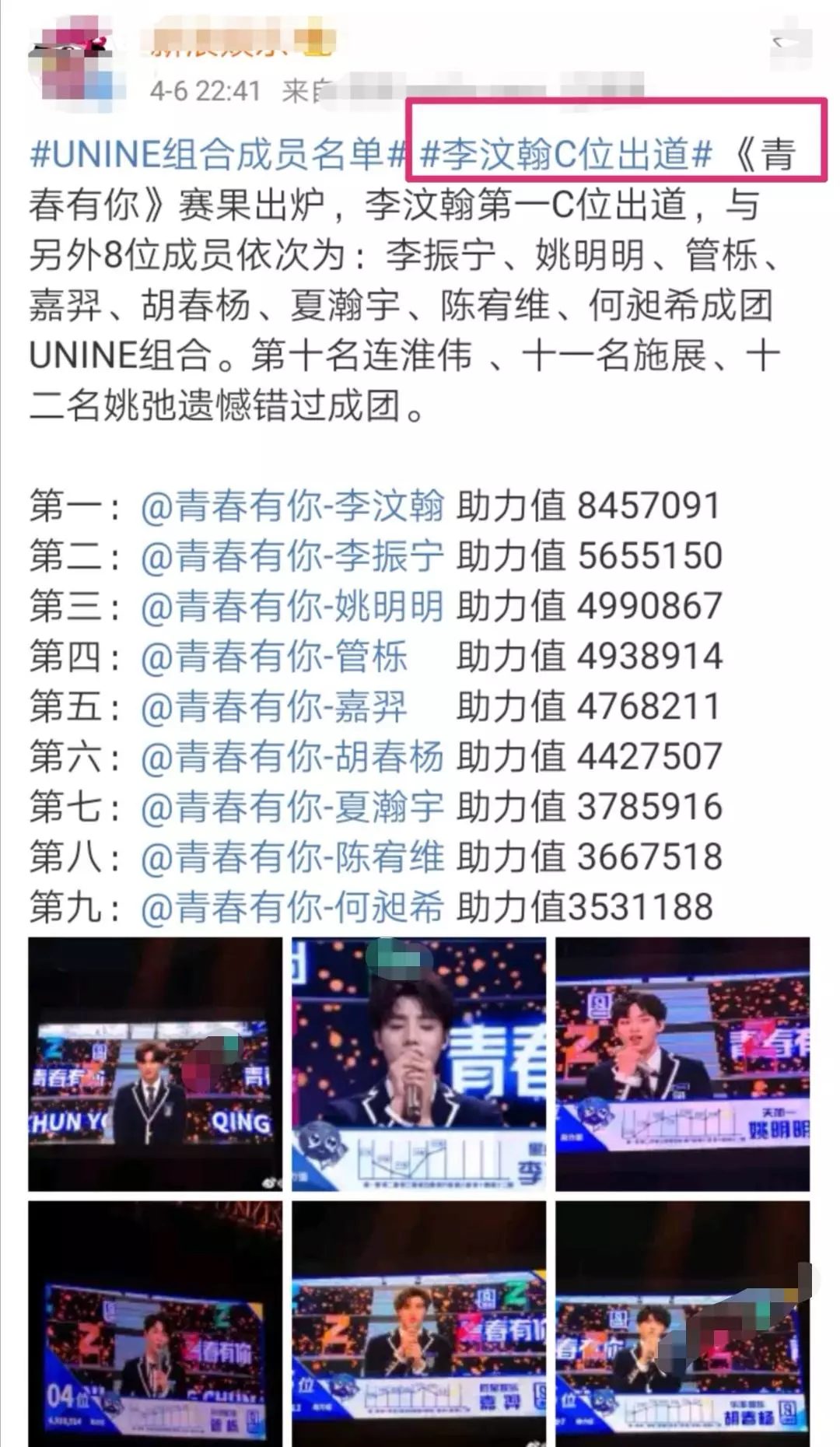The image size is (840, 1447).
Task: Open the @青春有你-夏瀚宇 mention
Action: pyautogui.click(x=292, y=807)
